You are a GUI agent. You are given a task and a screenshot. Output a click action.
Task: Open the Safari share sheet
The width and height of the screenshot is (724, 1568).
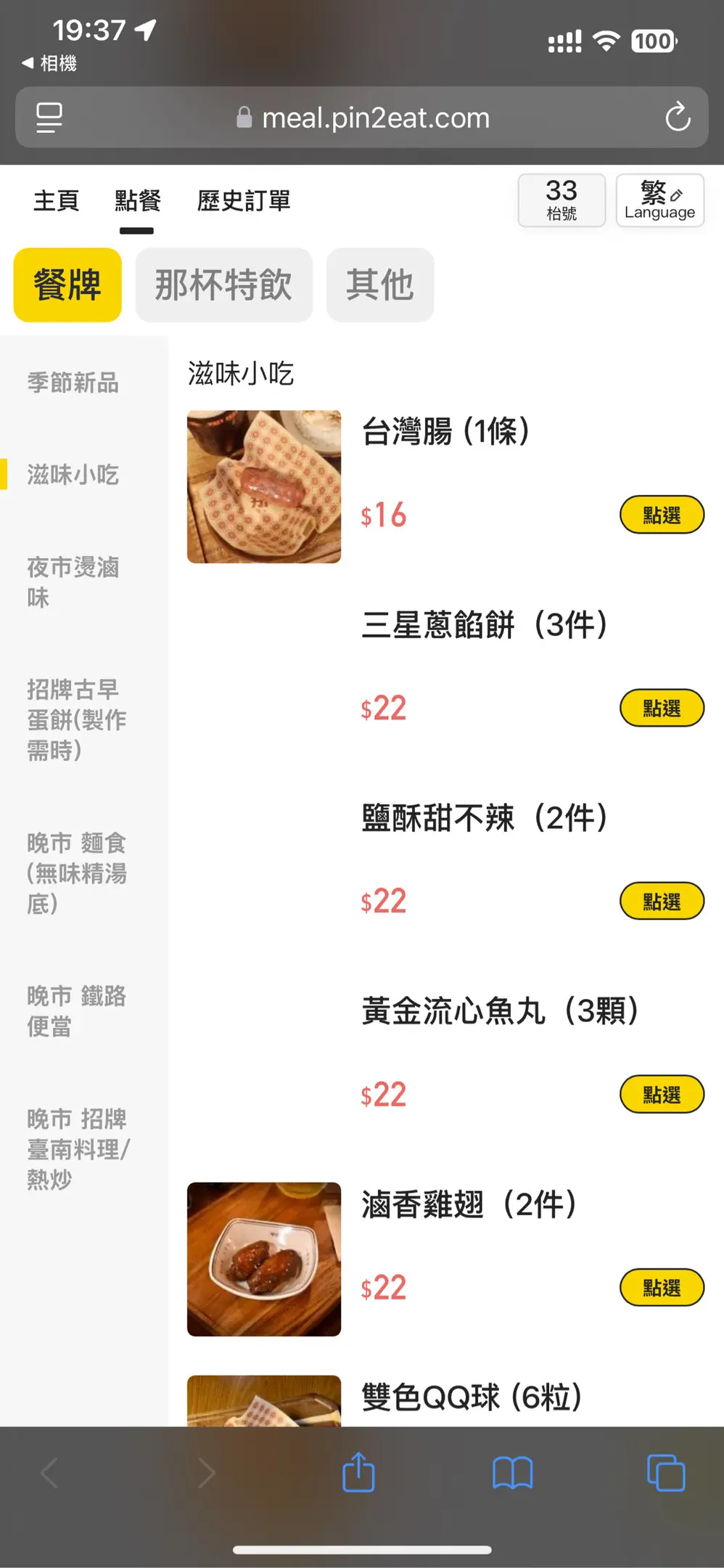click(x=358, y=1473)
